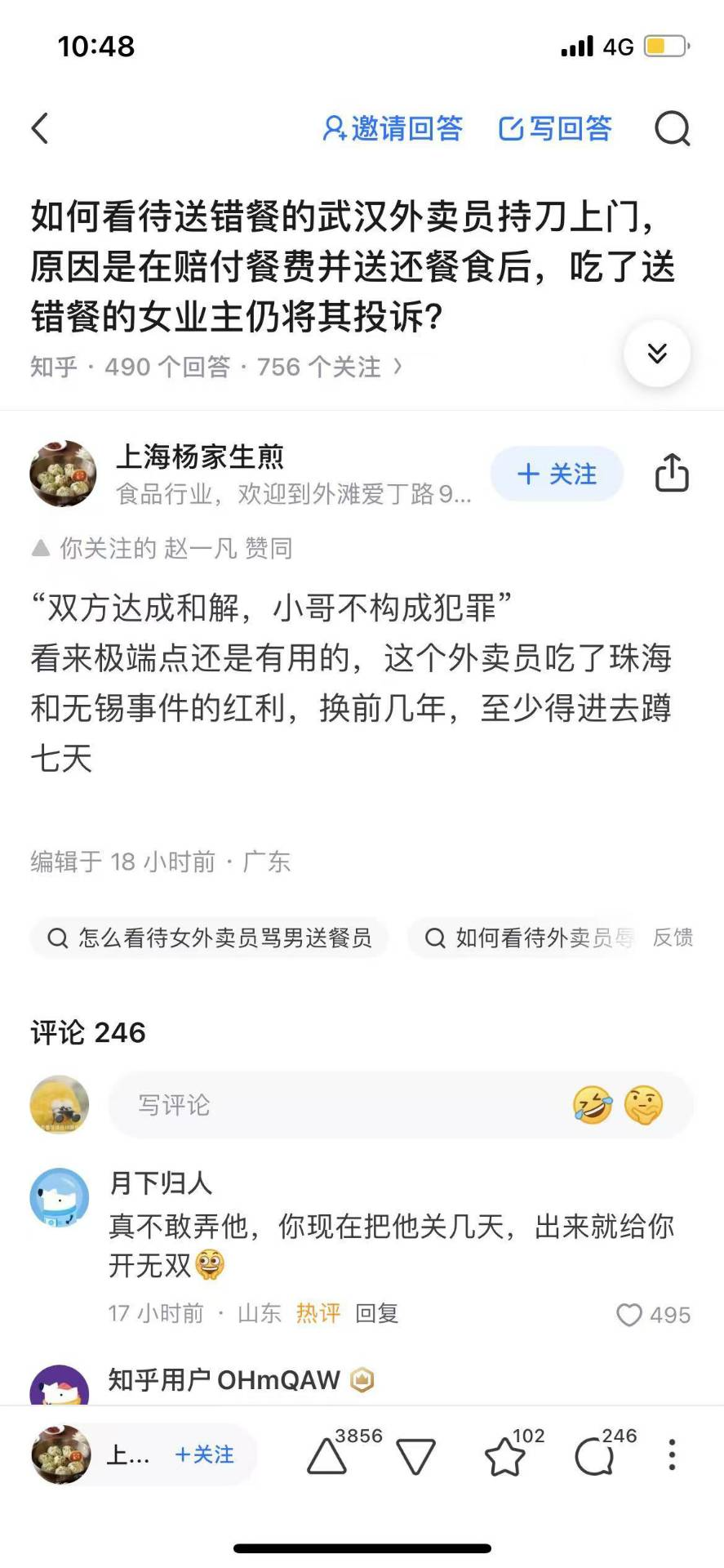Screen dimensions: 724x1568
Task: Like 月下归人's comment with 495 likes
Action: tap(629, 1315)
